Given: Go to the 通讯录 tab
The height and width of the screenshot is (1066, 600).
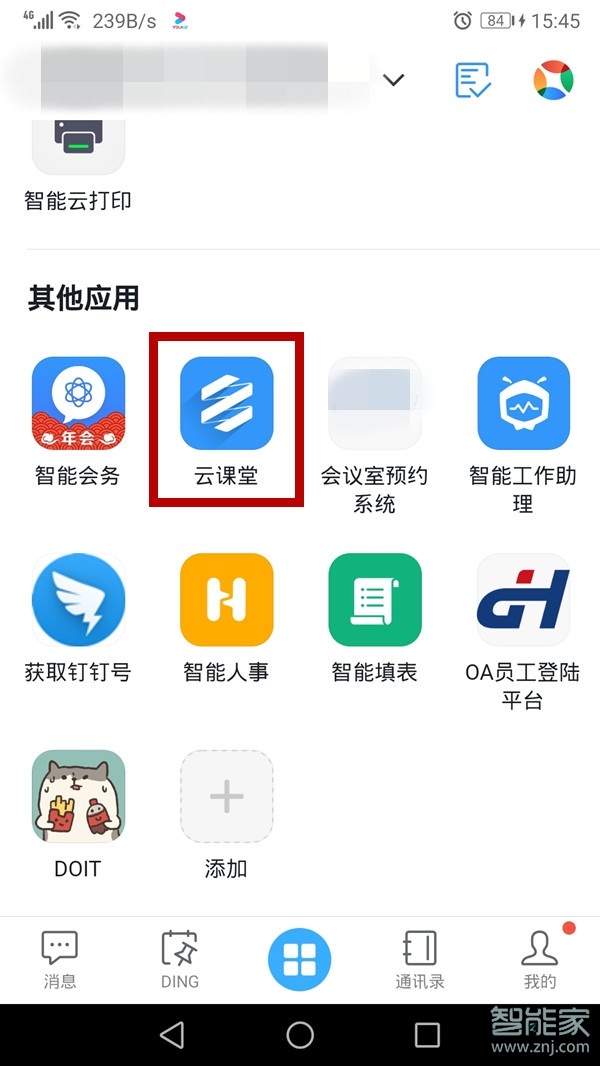Looking at the screenshot, I should 420,958.
